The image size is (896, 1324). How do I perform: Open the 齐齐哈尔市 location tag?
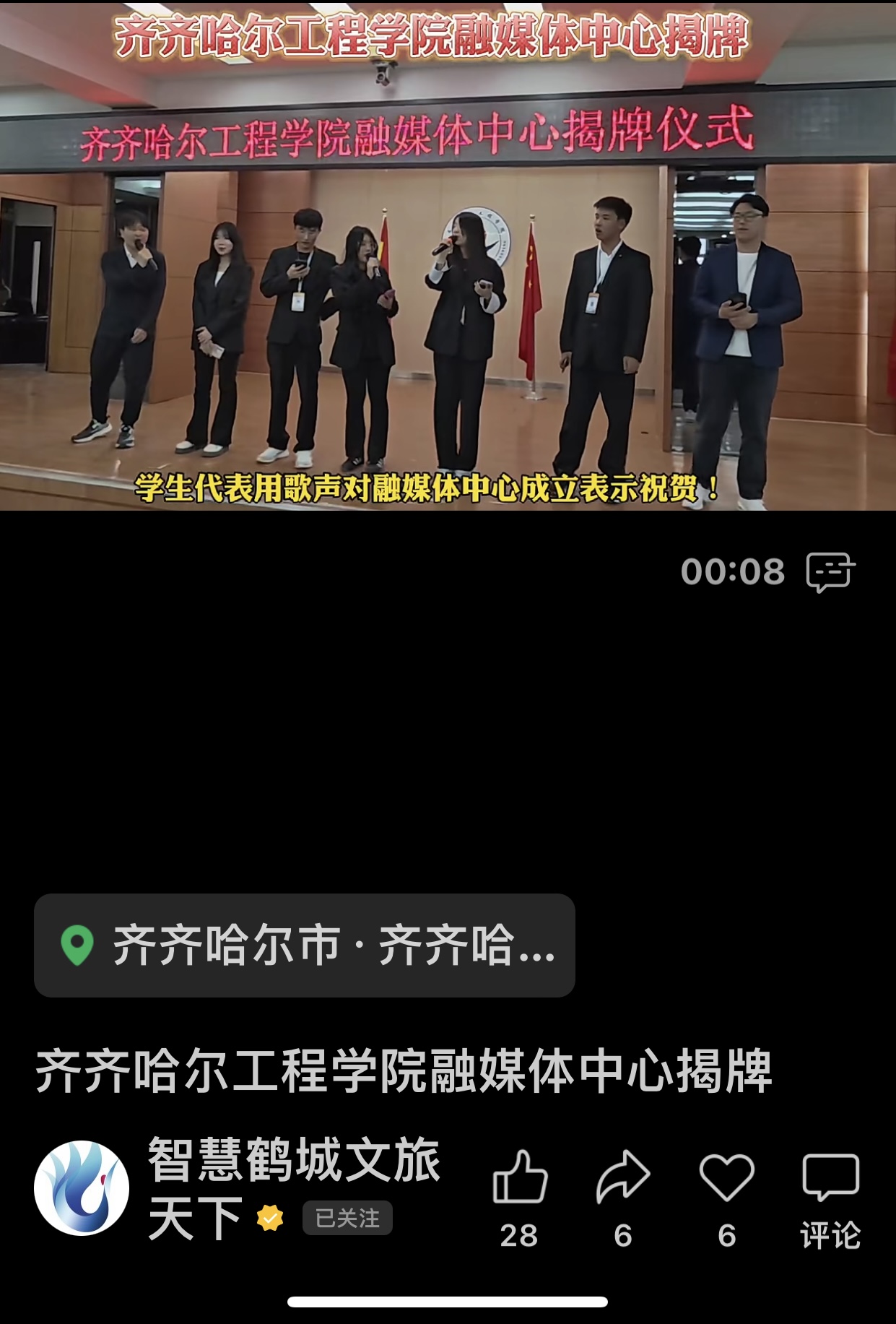304,946
